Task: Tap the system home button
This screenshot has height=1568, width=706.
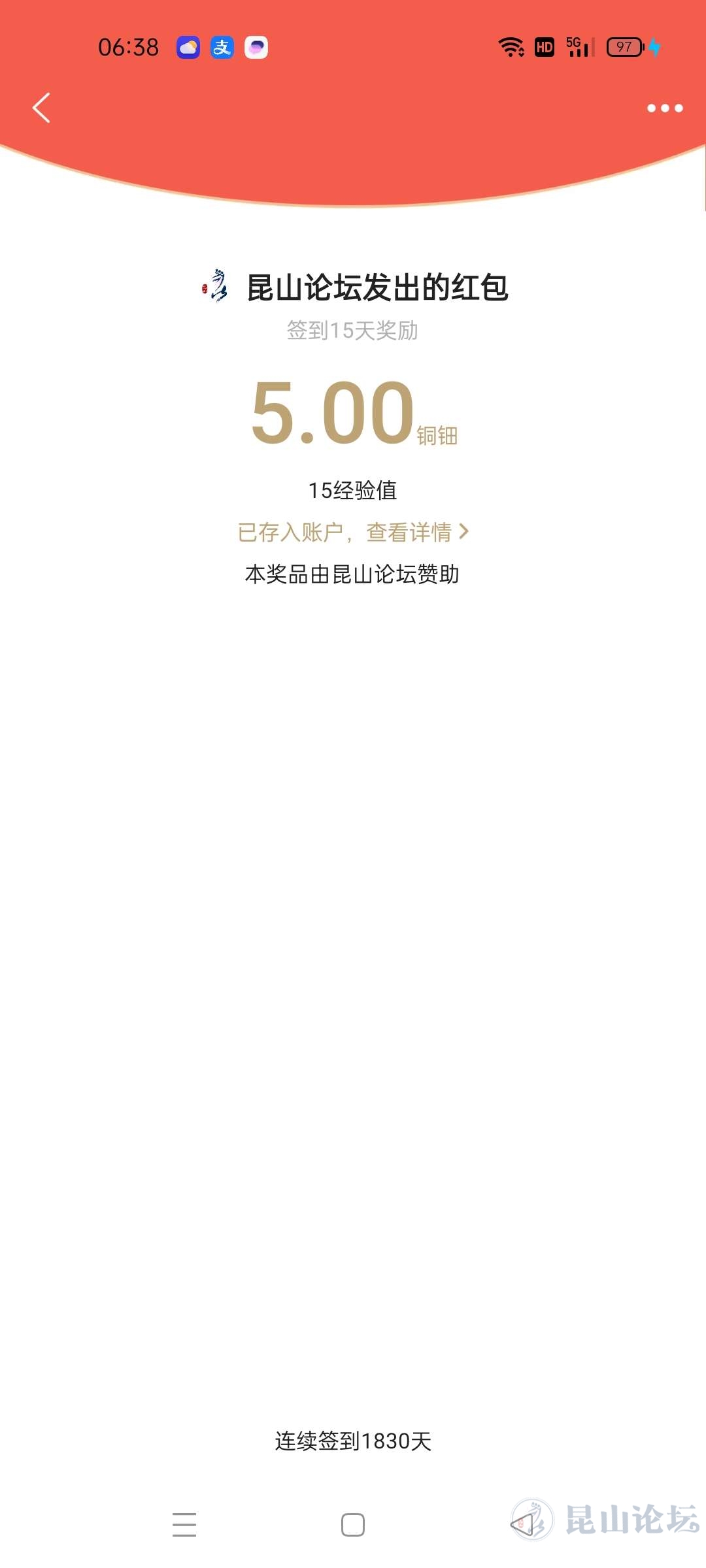Action: [353, 1524]
